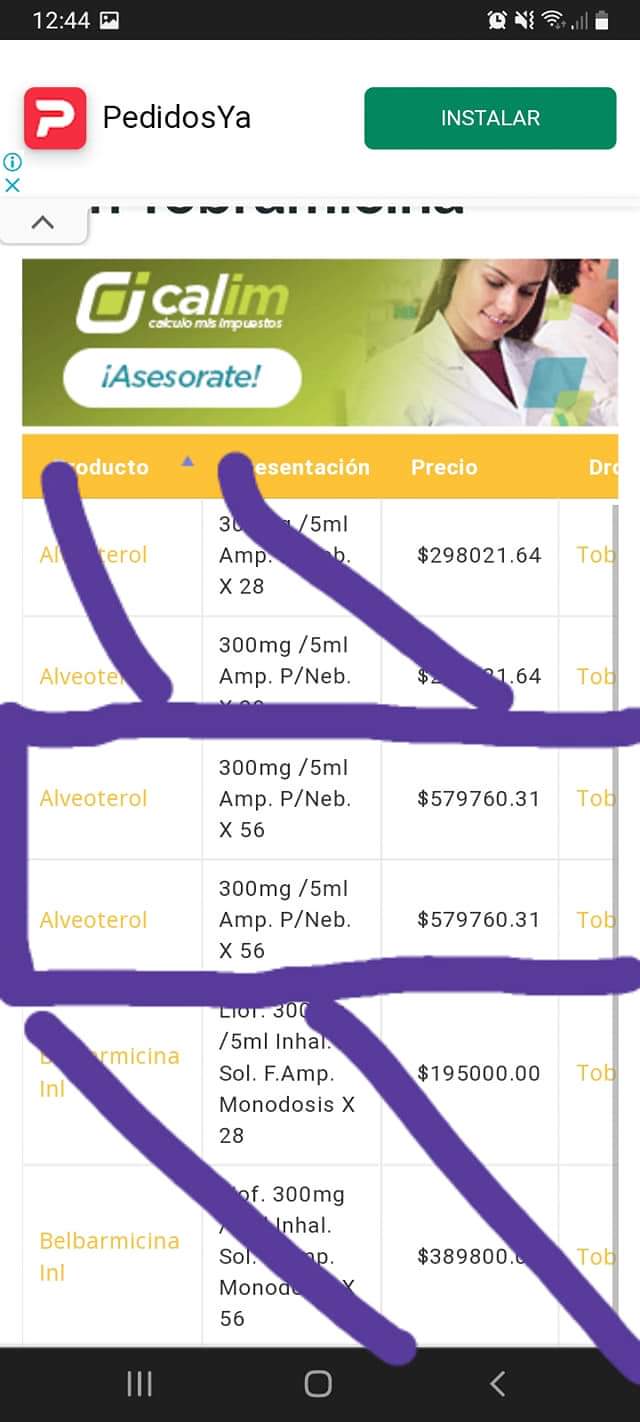Open the Calim ¡Asesorate! banner

182,377
